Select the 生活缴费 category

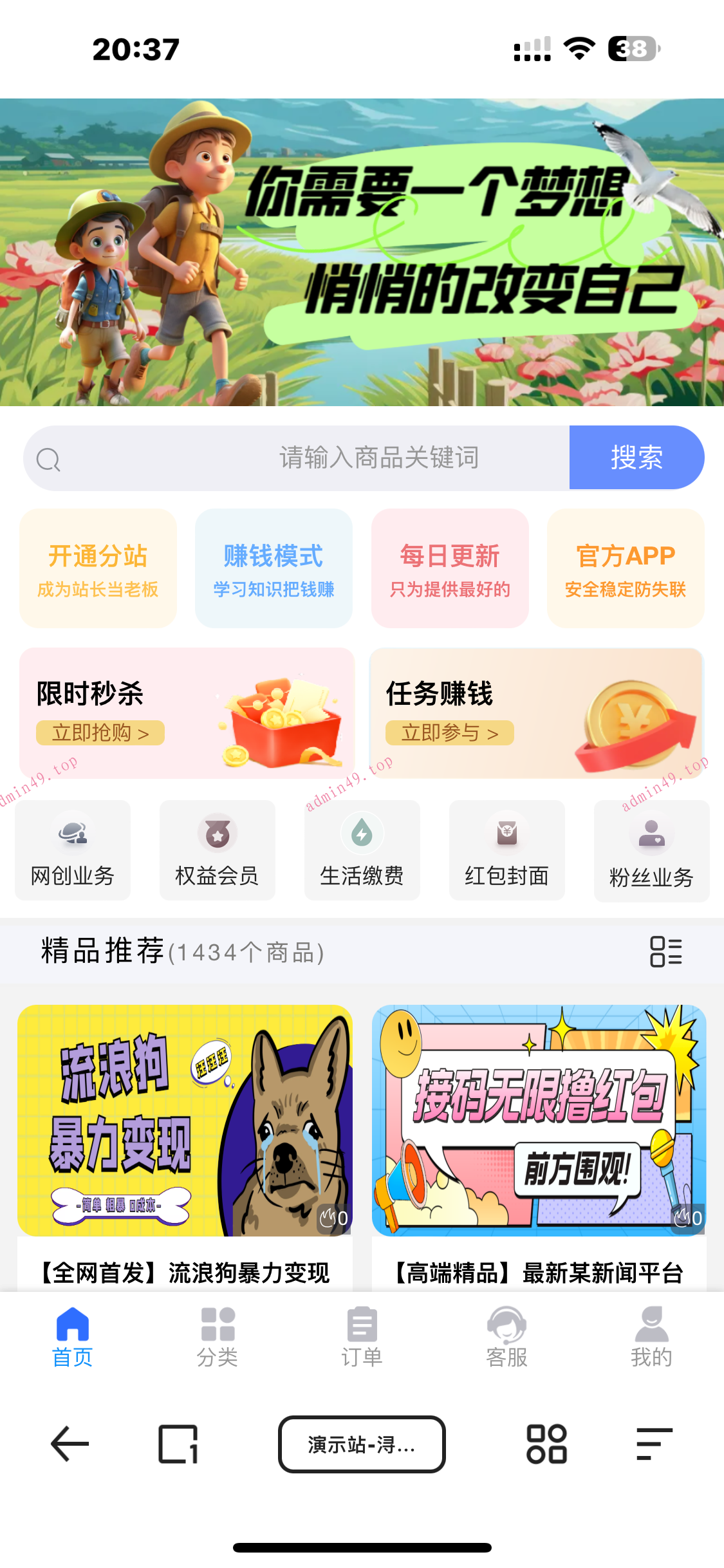point(362,850)
